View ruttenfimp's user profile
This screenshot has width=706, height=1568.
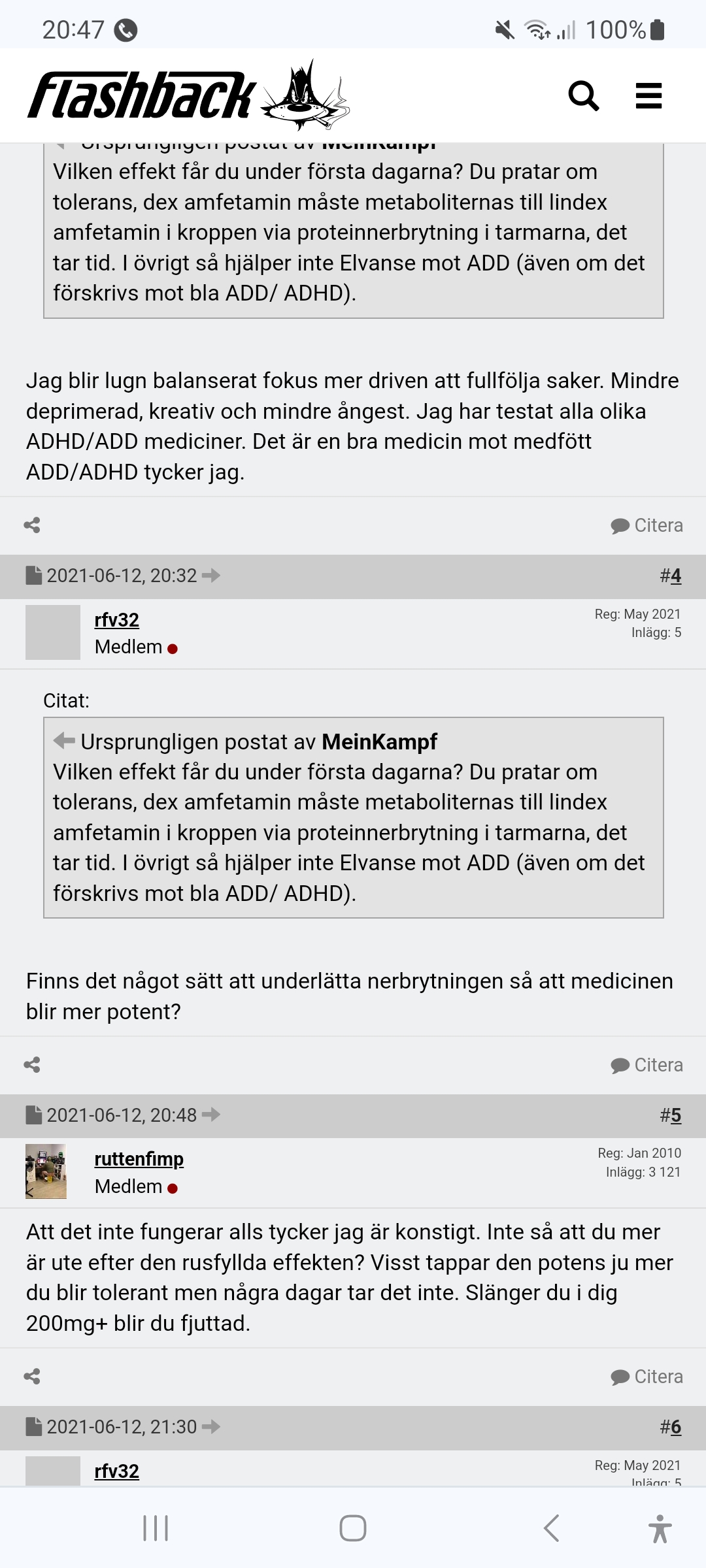(139, 1159)
